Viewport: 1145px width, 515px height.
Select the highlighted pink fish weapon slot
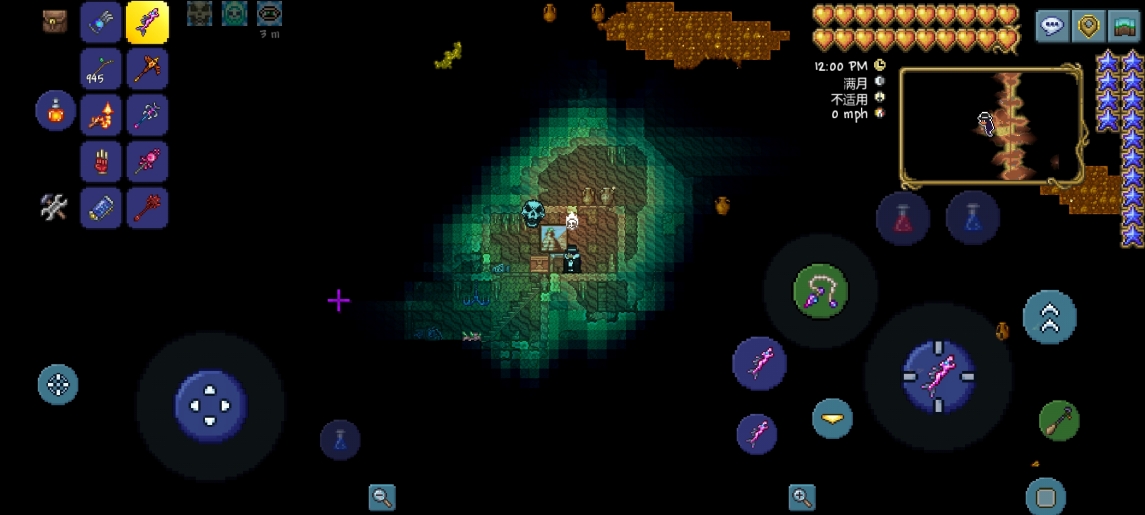point(147,21)
